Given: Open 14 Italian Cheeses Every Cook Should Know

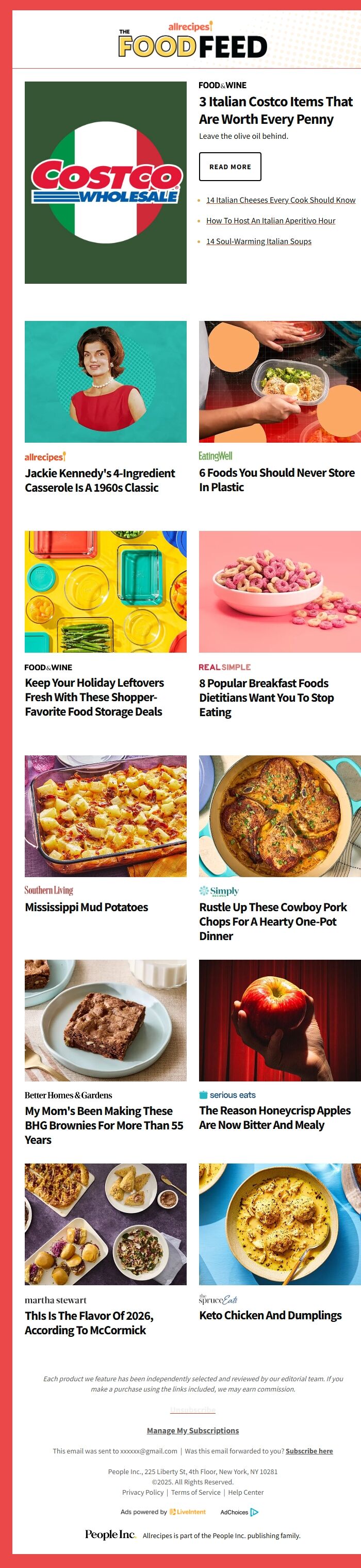Looking at the screenshot, I should point(281,200).
